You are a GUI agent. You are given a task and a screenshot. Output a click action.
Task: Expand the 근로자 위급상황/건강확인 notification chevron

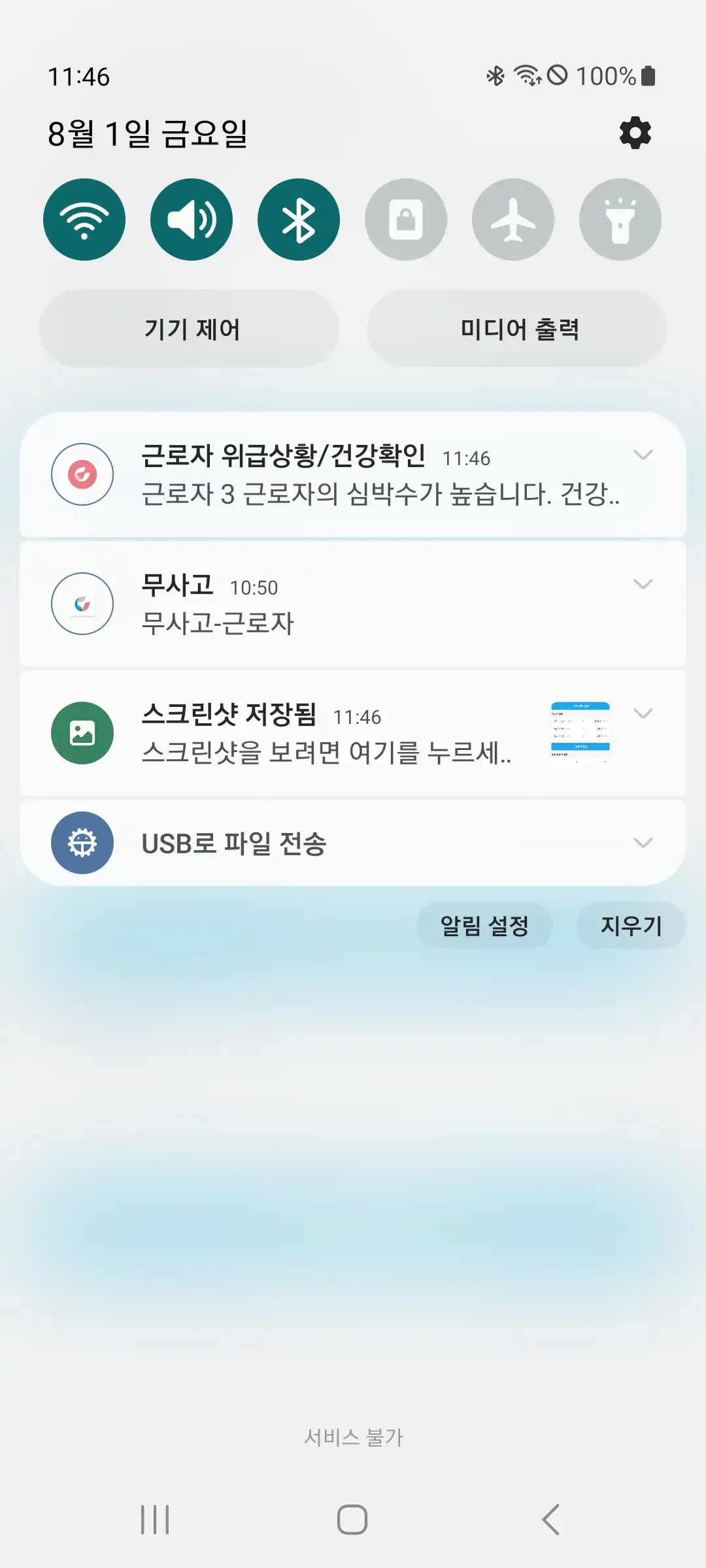pos(643,455)
